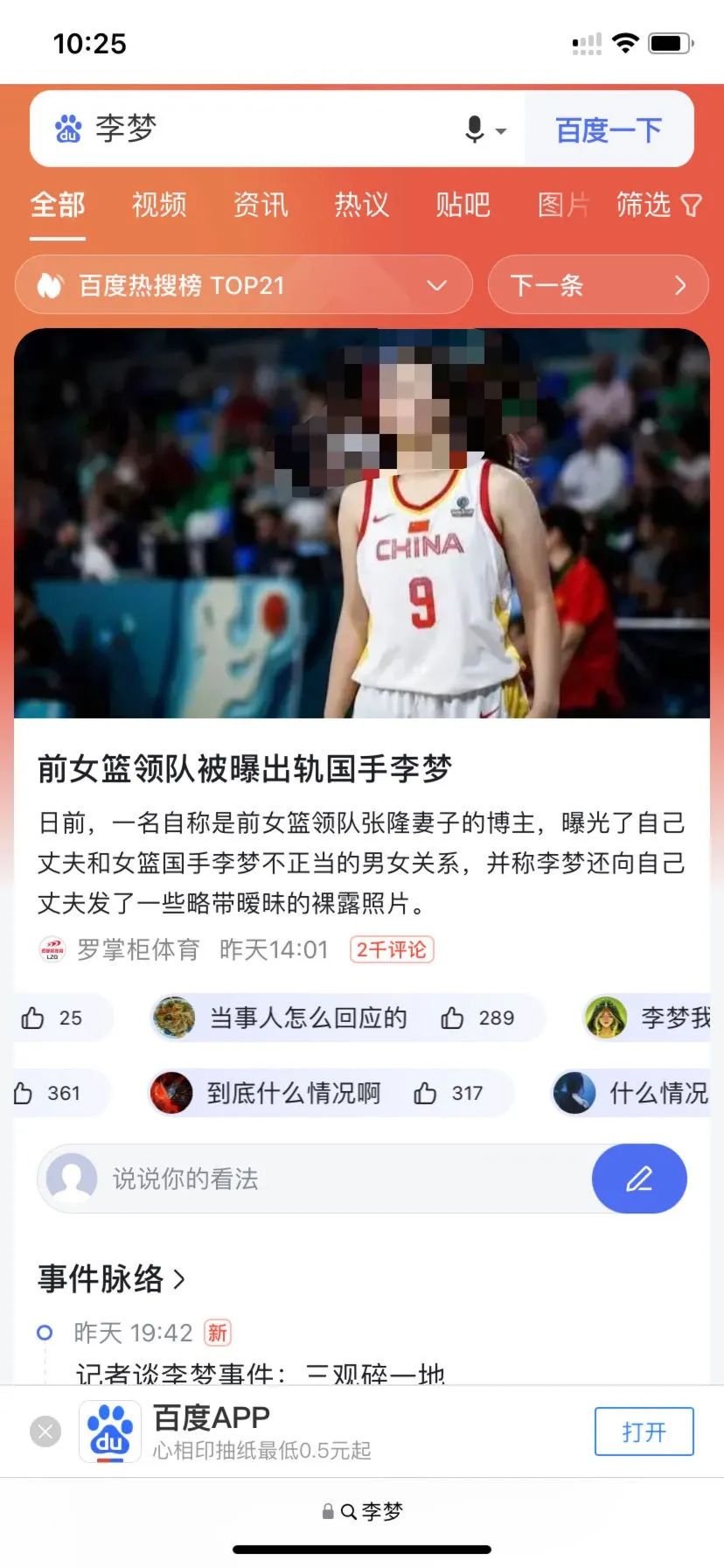Tap the blue pencil compose button
The height and width of the screenshot is (1568, 724).
639,1179
